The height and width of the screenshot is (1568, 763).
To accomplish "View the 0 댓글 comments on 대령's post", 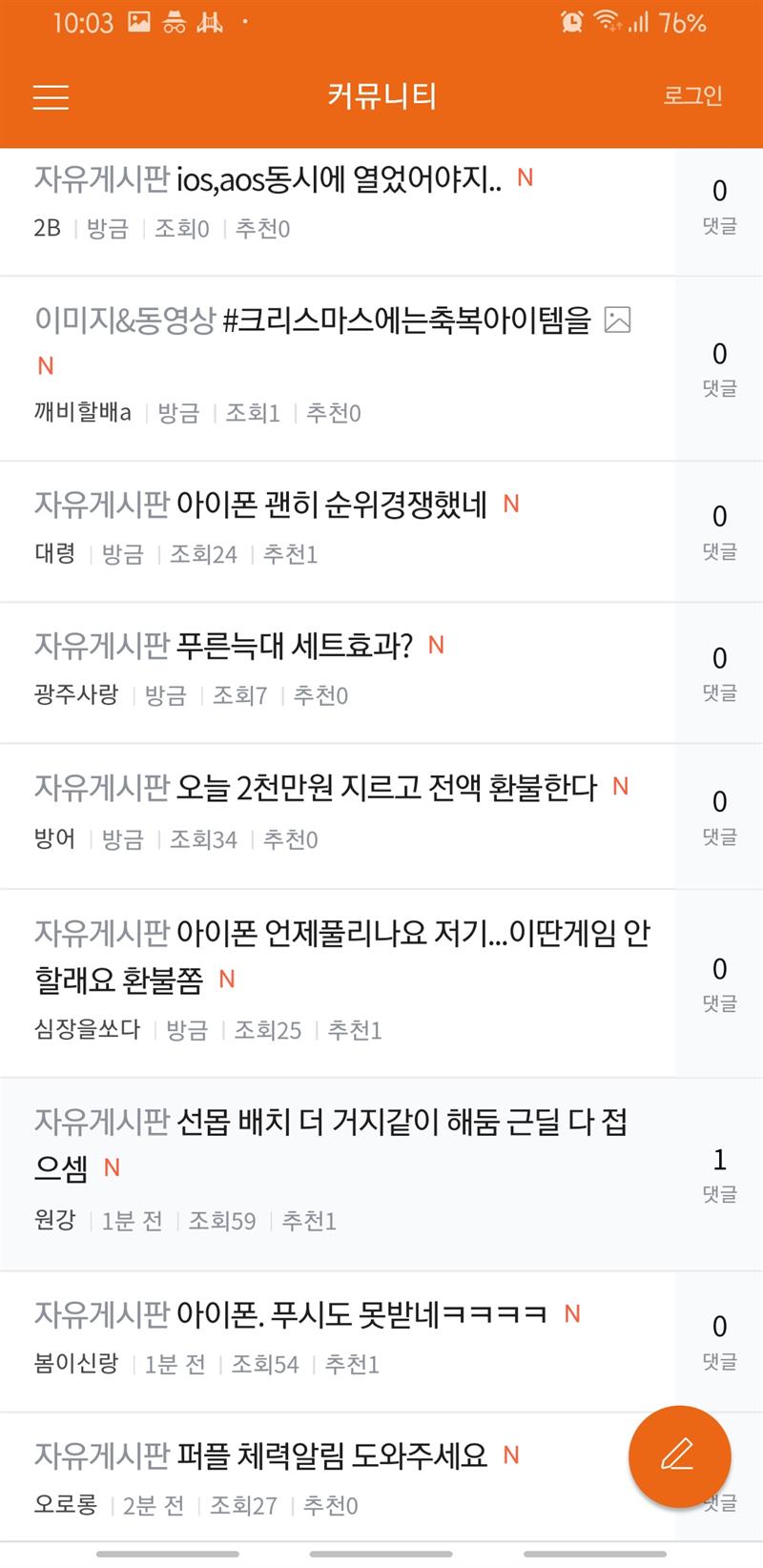I will tap(720, 531).
